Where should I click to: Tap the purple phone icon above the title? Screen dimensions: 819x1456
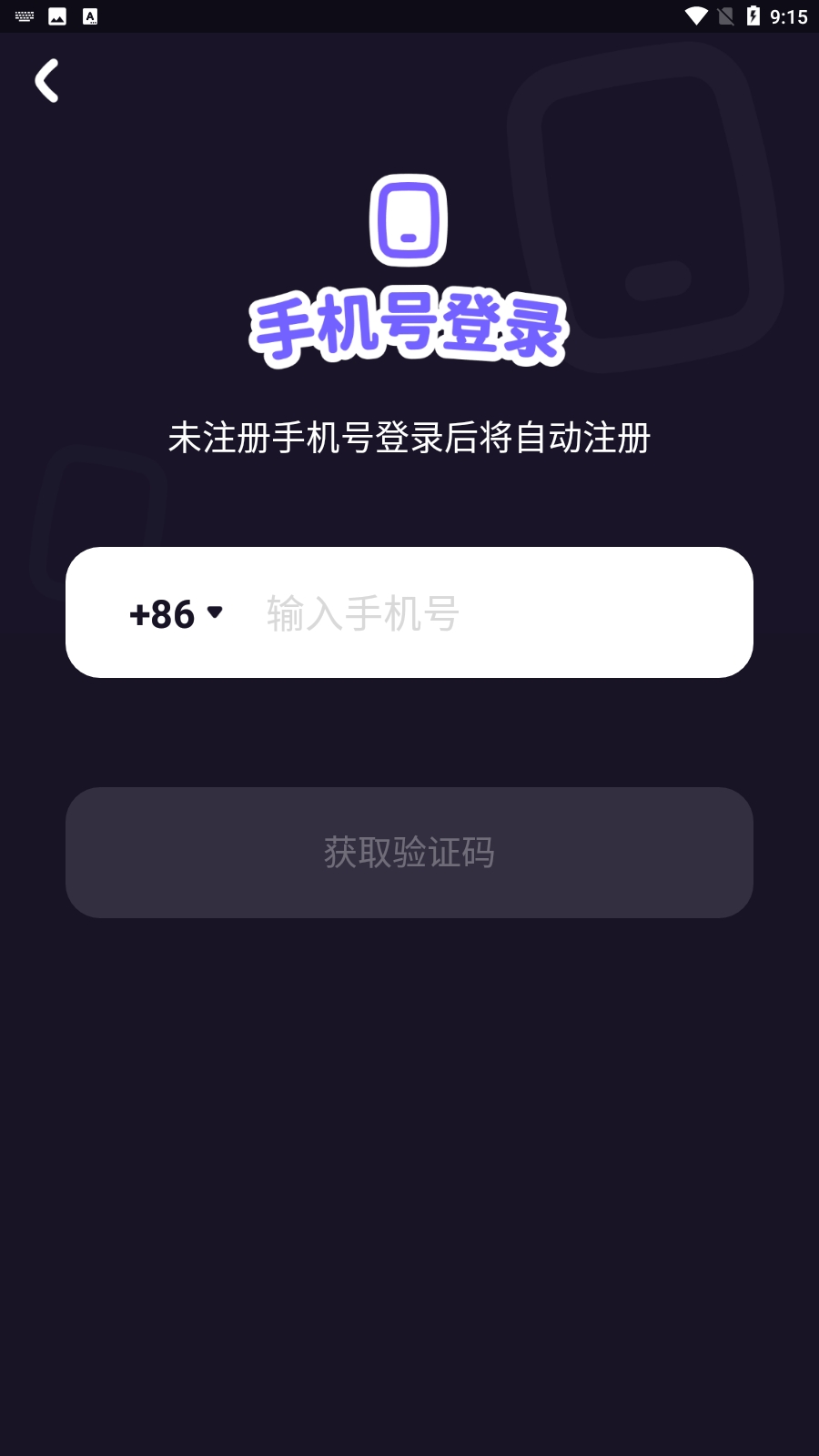(x=409, y=218)
